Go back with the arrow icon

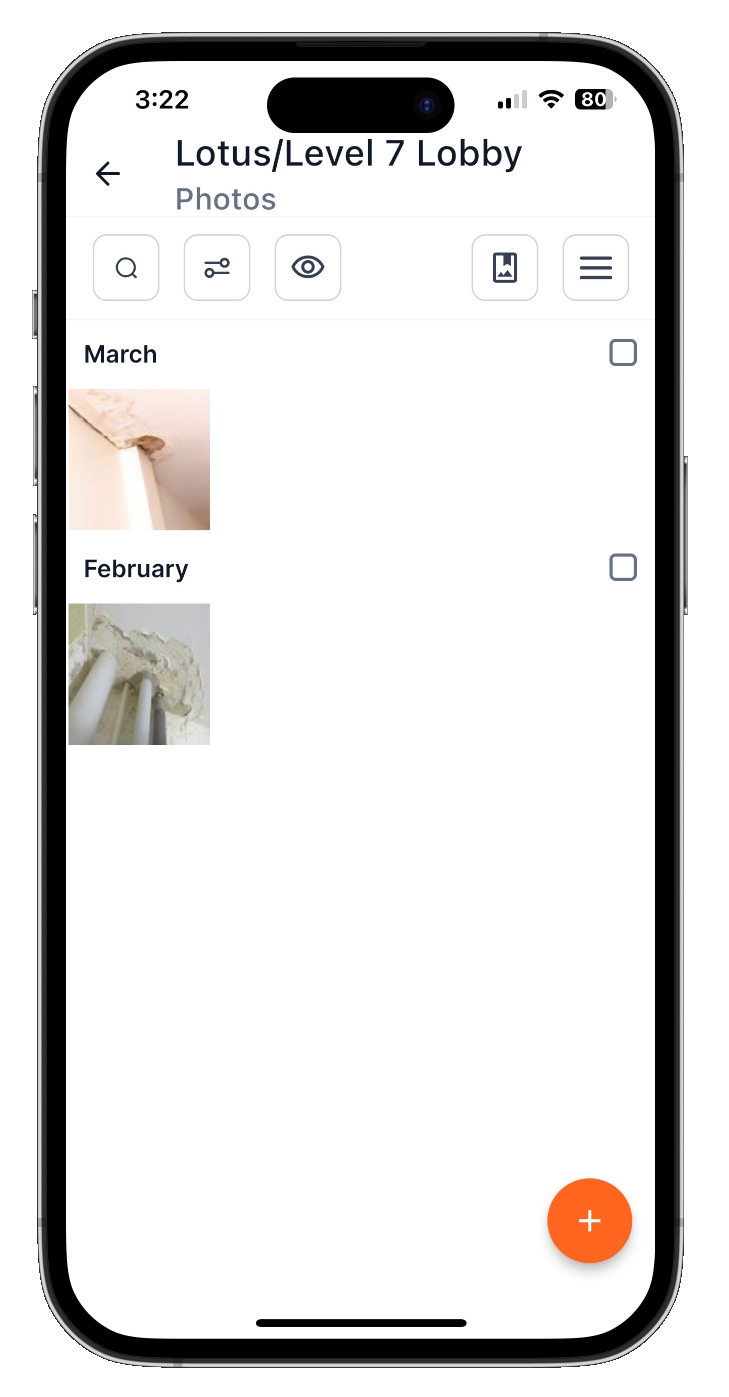point(108,174)
